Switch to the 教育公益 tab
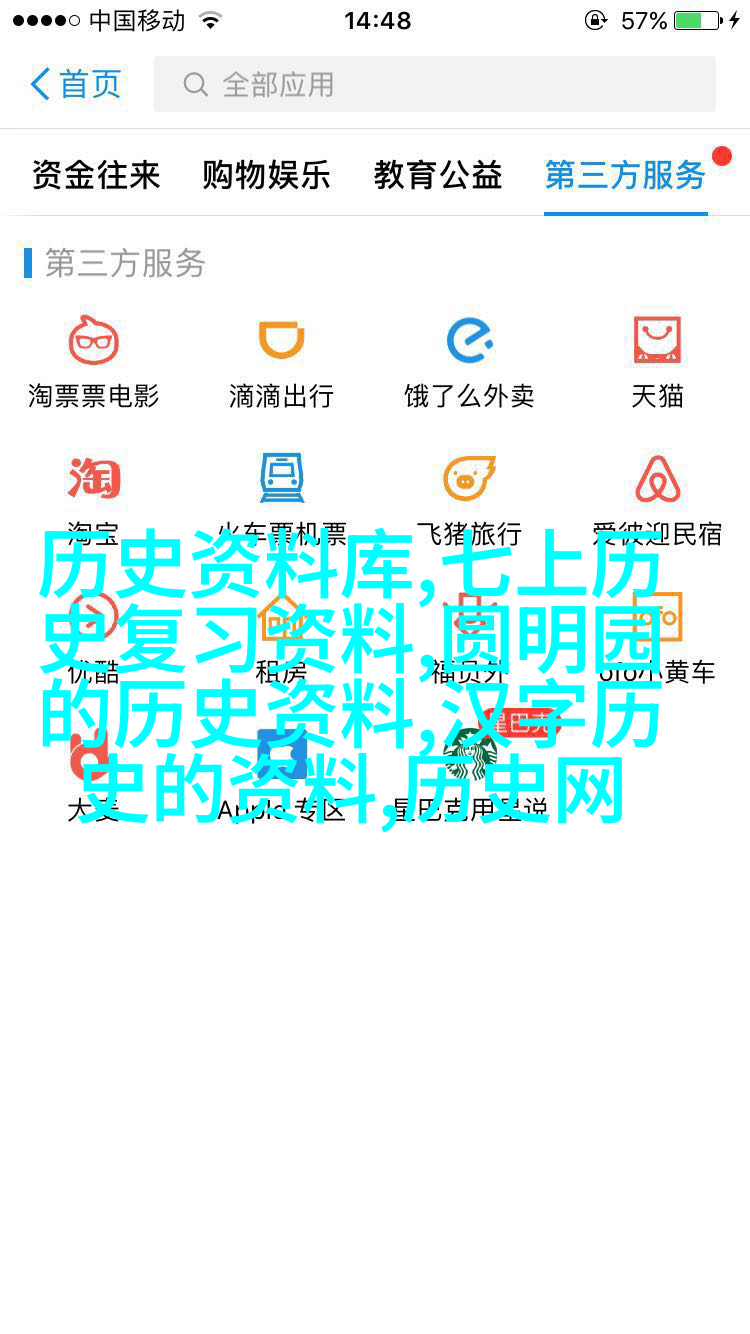 pyautogui.click(x=438, y=175)
